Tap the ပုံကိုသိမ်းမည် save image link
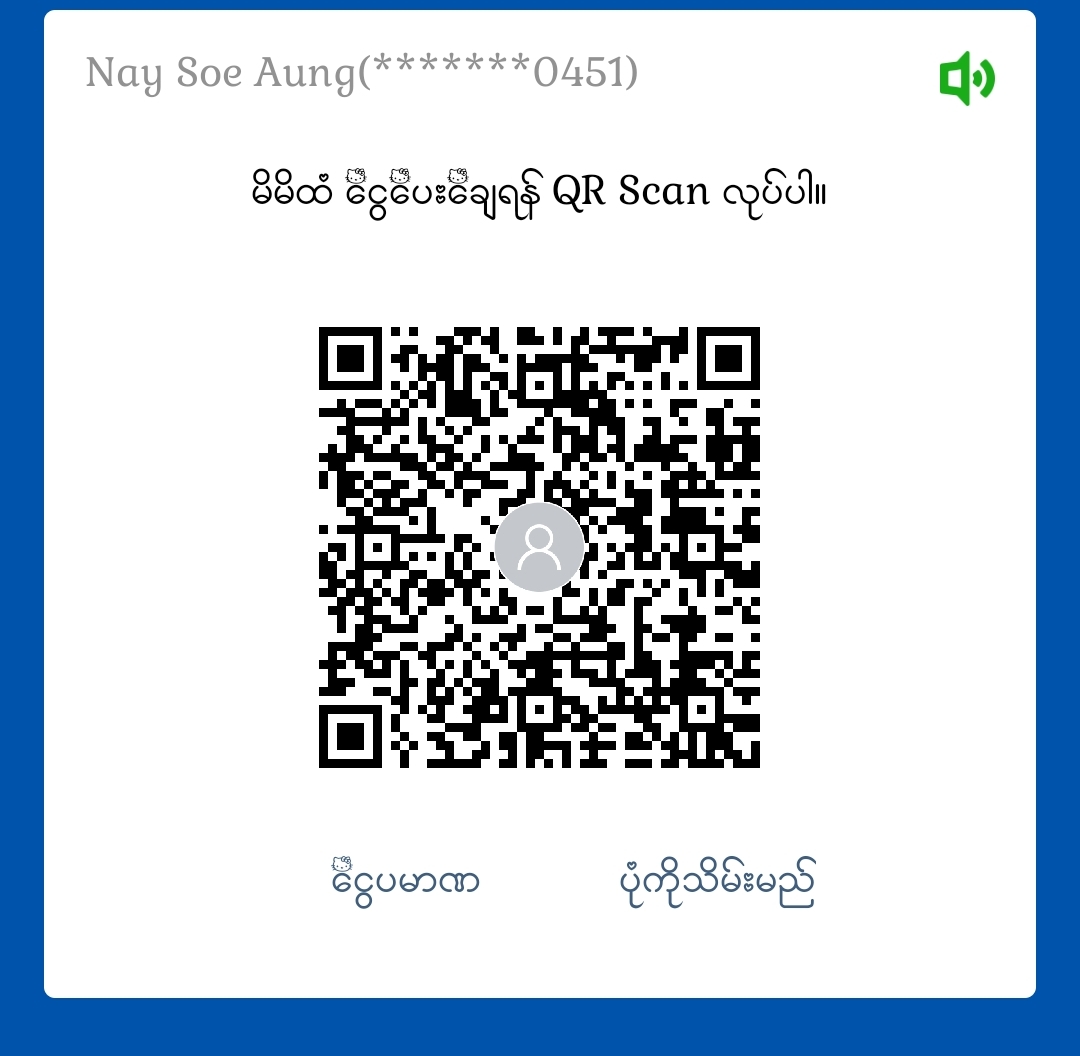The height and width of the screenshot is (1056, 1080). 716,881
